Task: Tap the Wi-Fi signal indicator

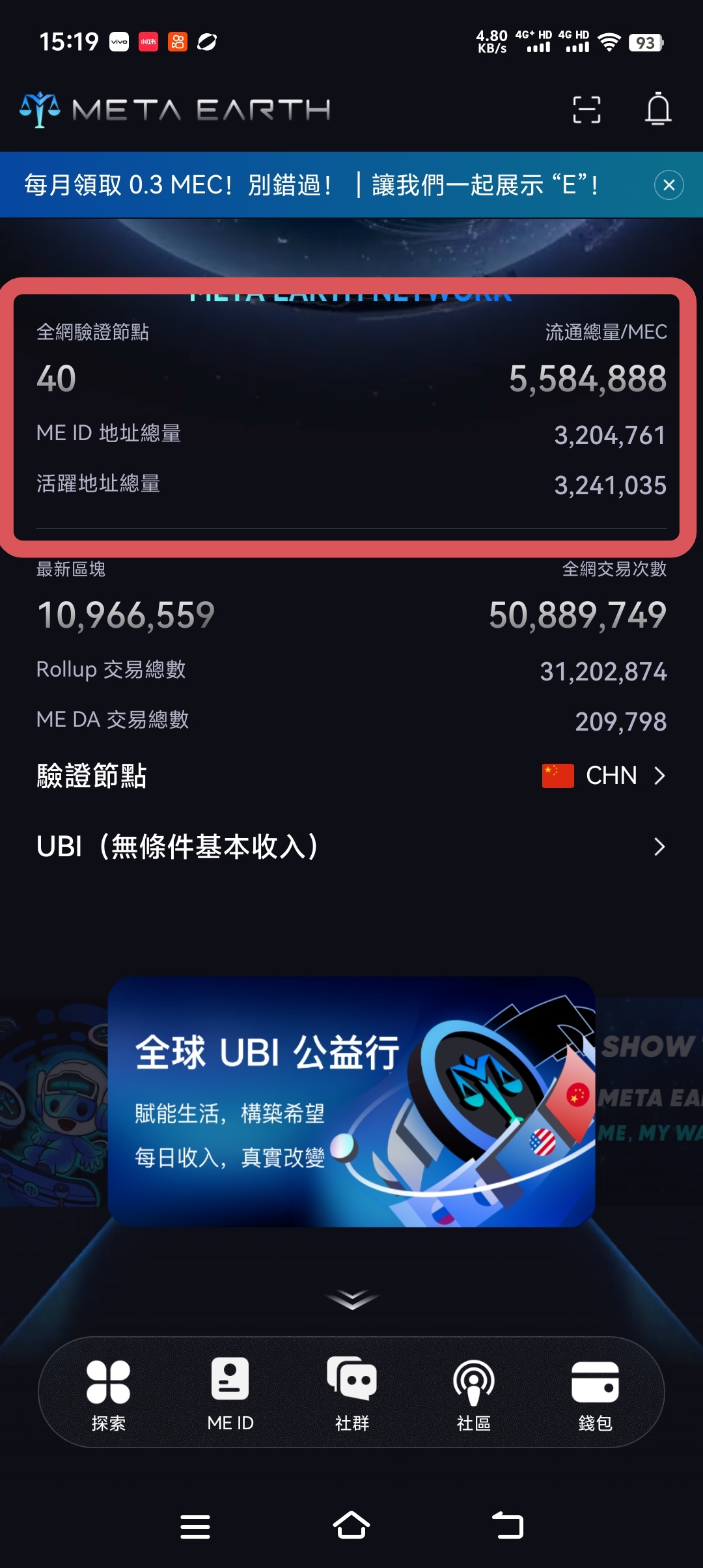Action: [x=609, y=42]
